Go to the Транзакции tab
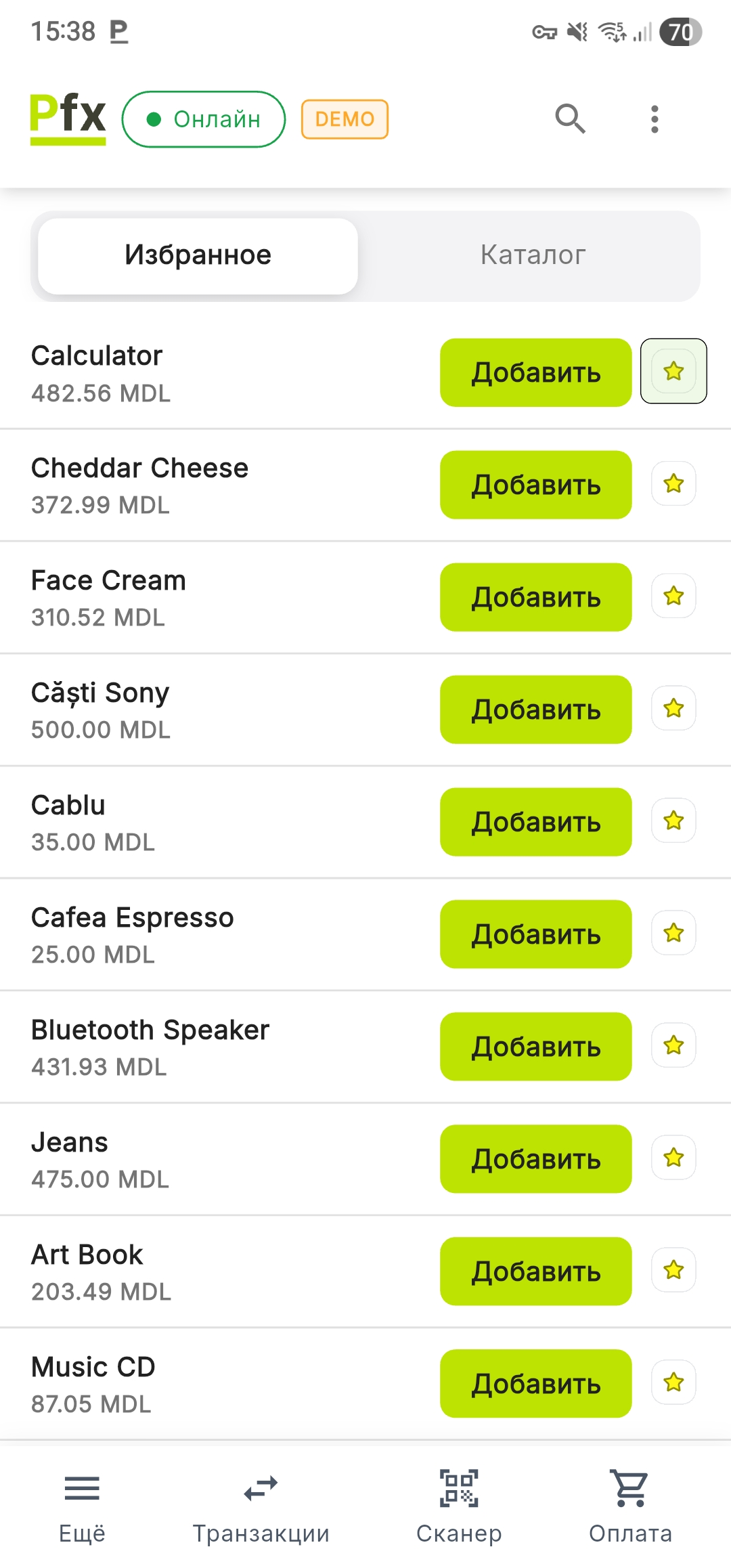This screenshot has height=1568, width=731. pos(261,1504)
